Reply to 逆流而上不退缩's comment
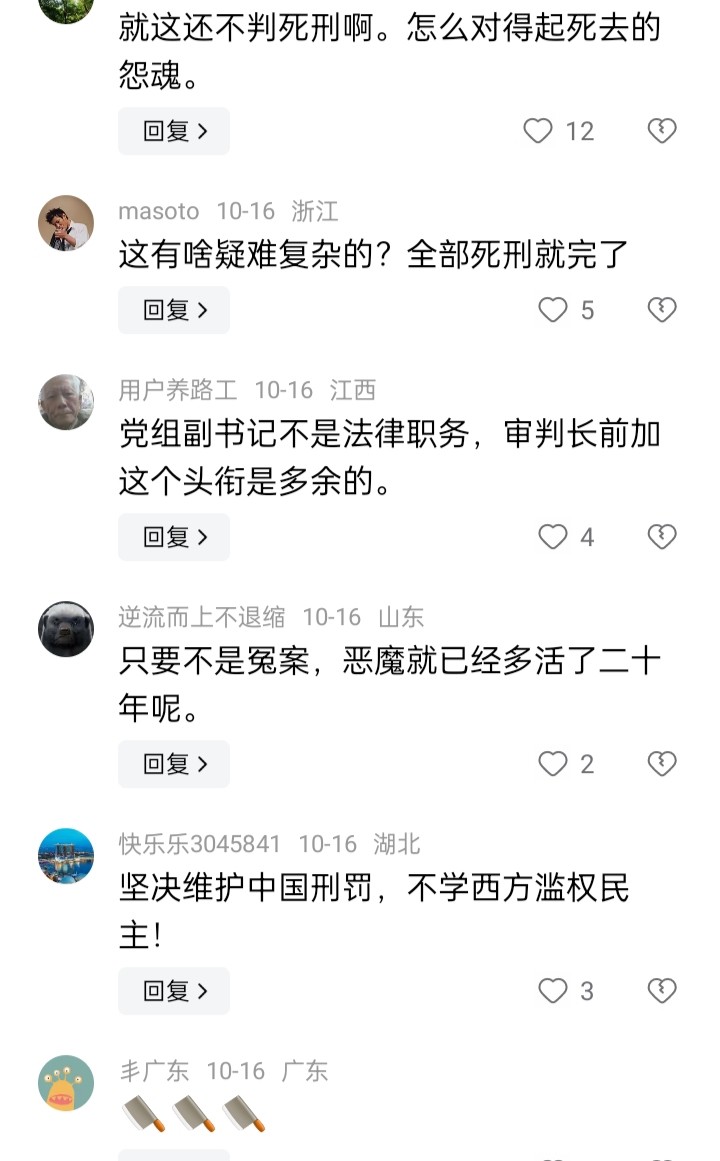The width and height of the screenshot is (720, 1161). (174, 764)
